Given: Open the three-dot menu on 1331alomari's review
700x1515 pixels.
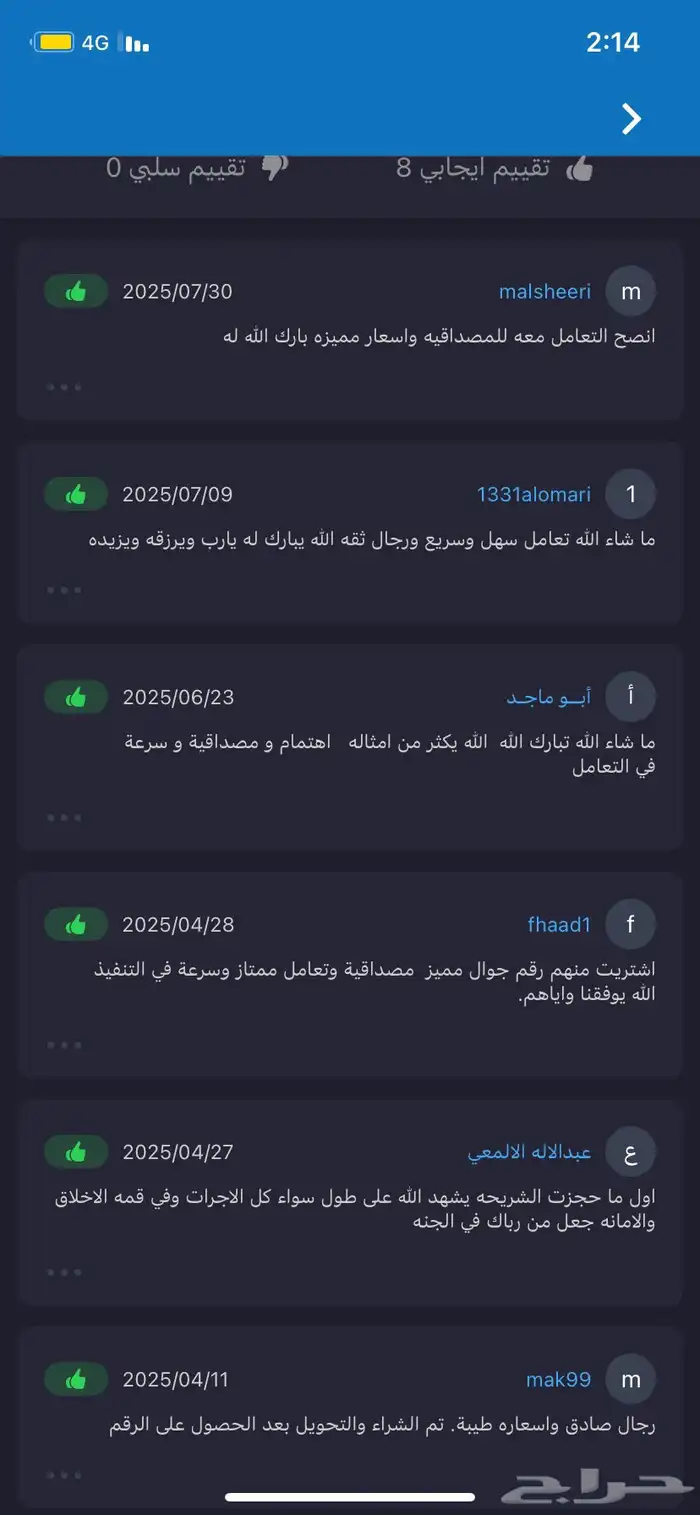Looking at the screenshot, I should click(64, 590).
